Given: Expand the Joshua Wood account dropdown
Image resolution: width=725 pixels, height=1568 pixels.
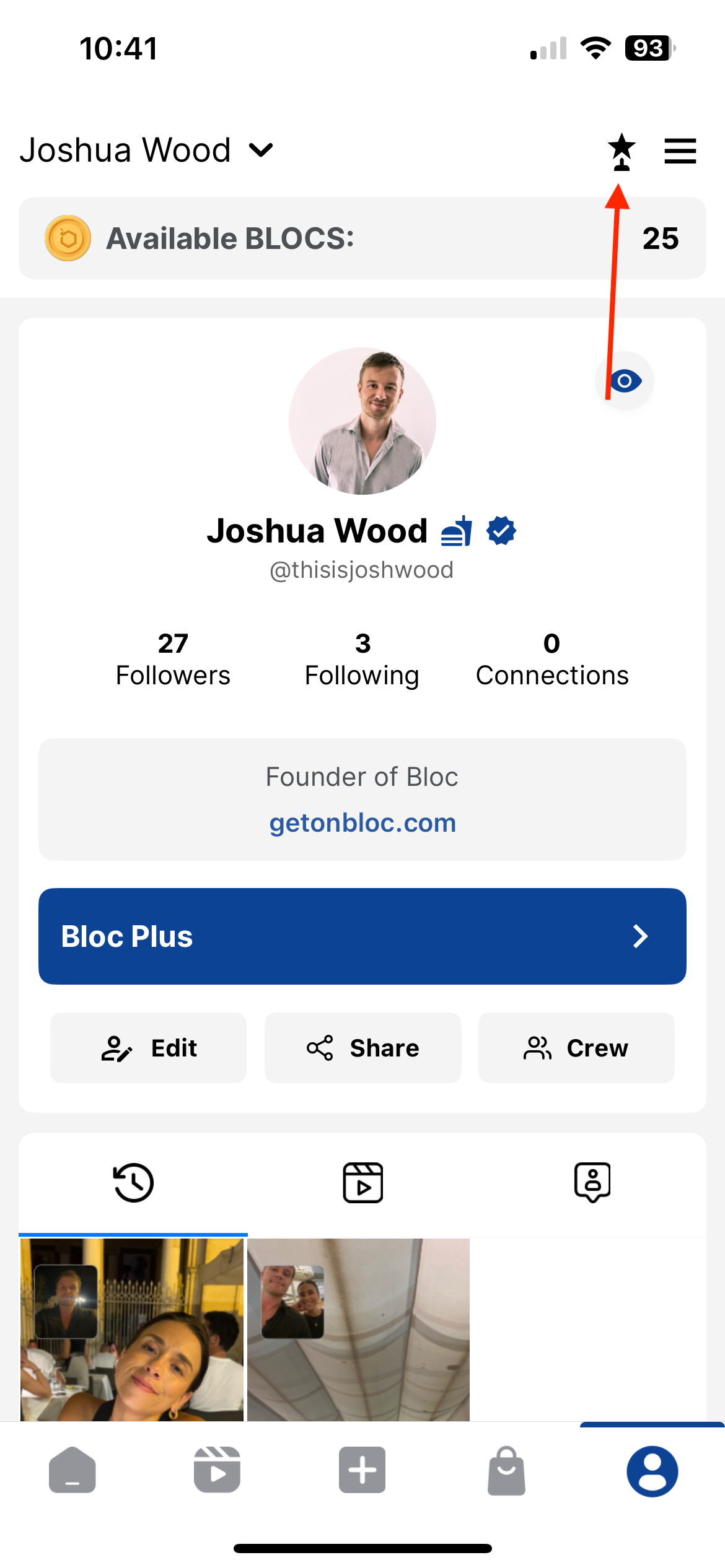Looking at the screenshot, I should [261, 150].
